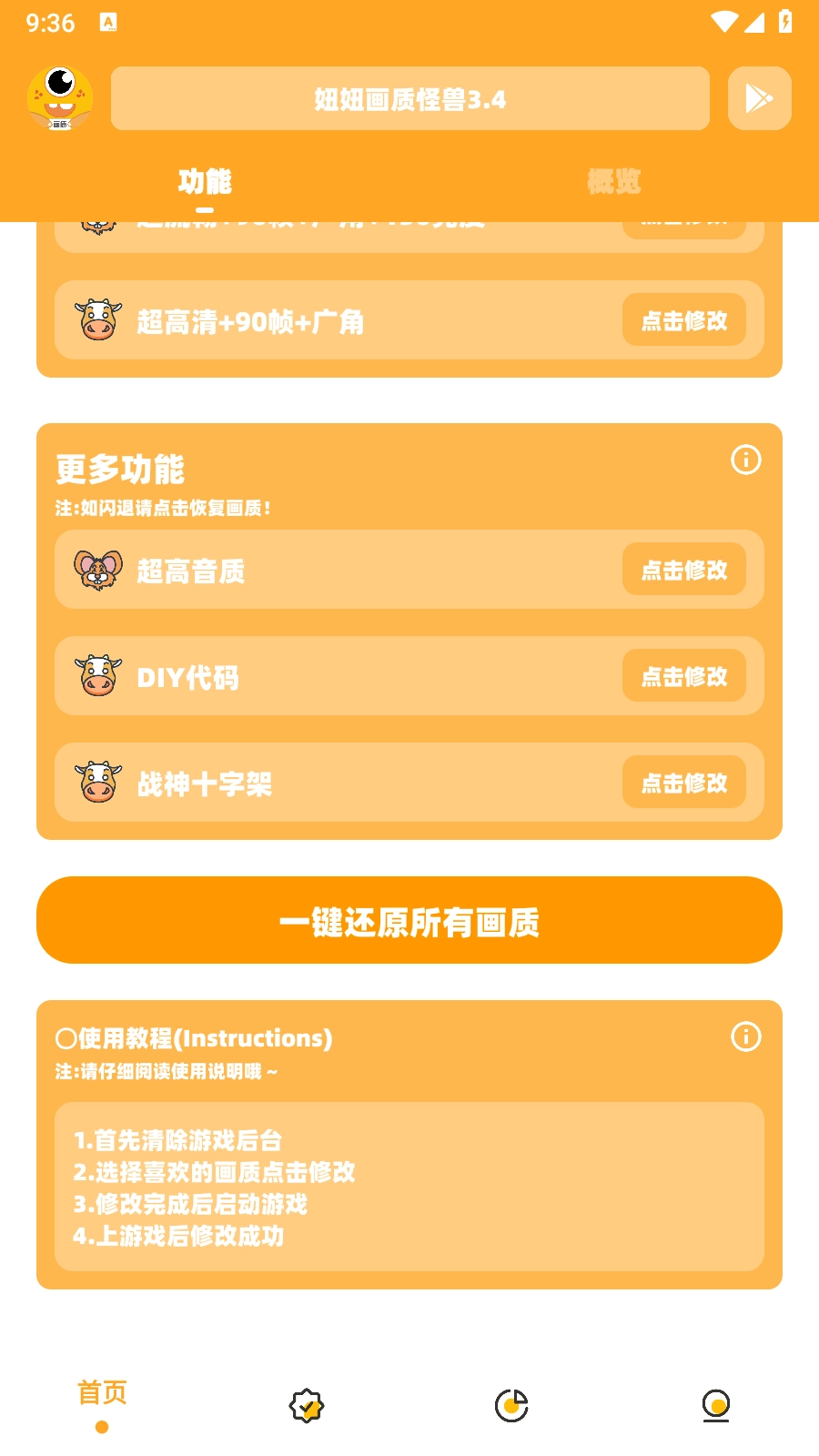Switch to the 概览 tab
The width and height of the screenshot is (819, 1456).
click(613, 181)
